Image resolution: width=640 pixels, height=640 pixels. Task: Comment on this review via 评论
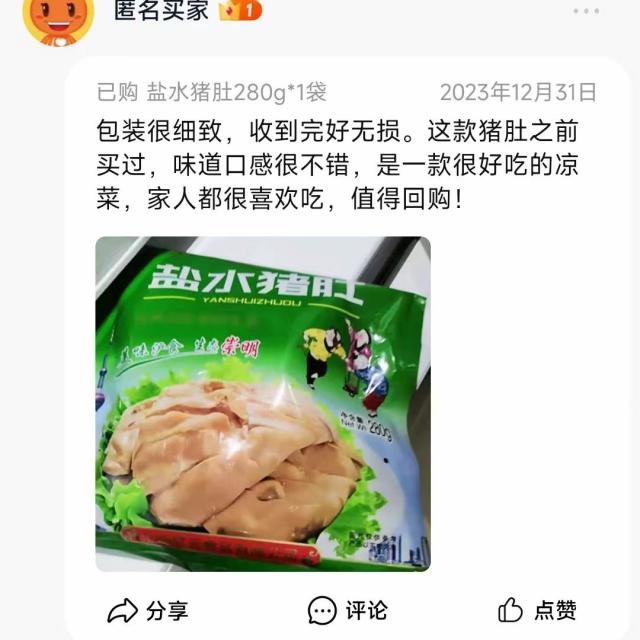(347, 609)
